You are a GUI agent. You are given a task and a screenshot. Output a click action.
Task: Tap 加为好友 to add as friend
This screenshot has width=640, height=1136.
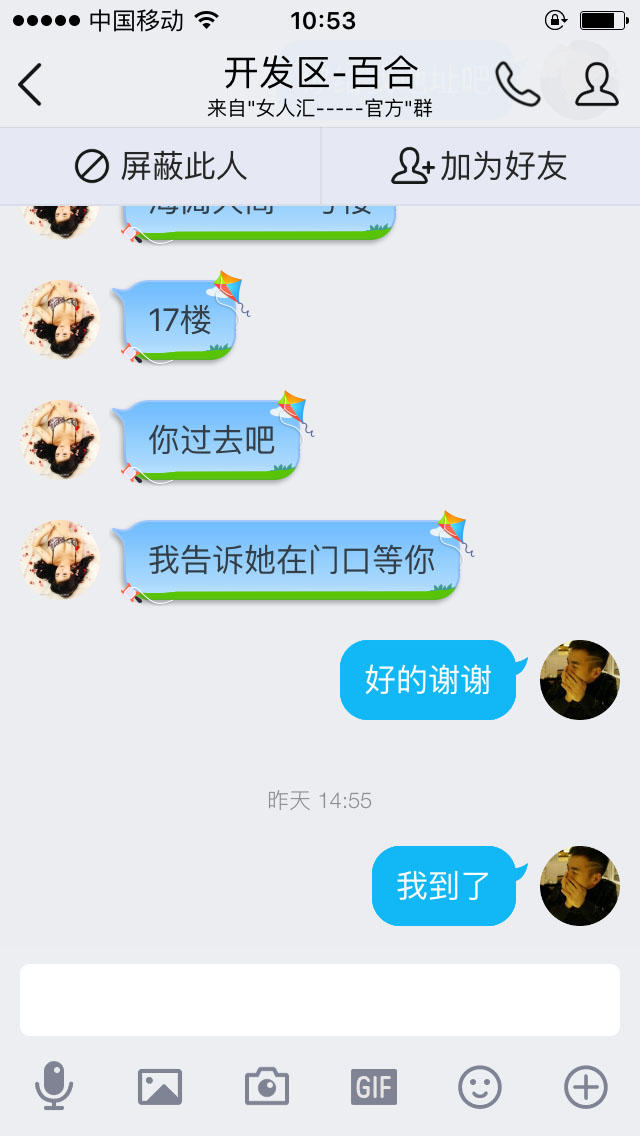pos(480,166)
